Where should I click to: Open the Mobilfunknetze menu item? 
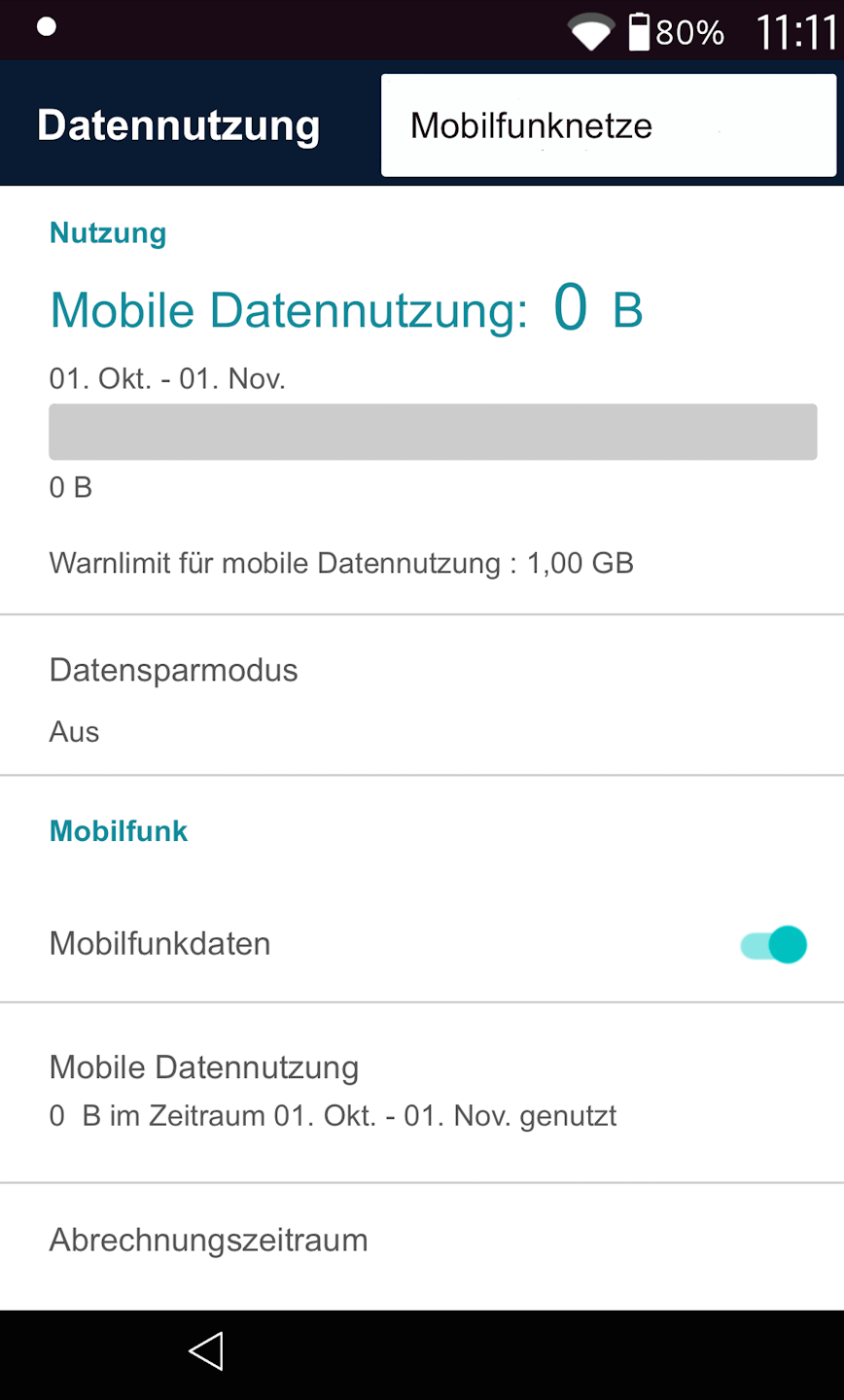pos(608,125)
